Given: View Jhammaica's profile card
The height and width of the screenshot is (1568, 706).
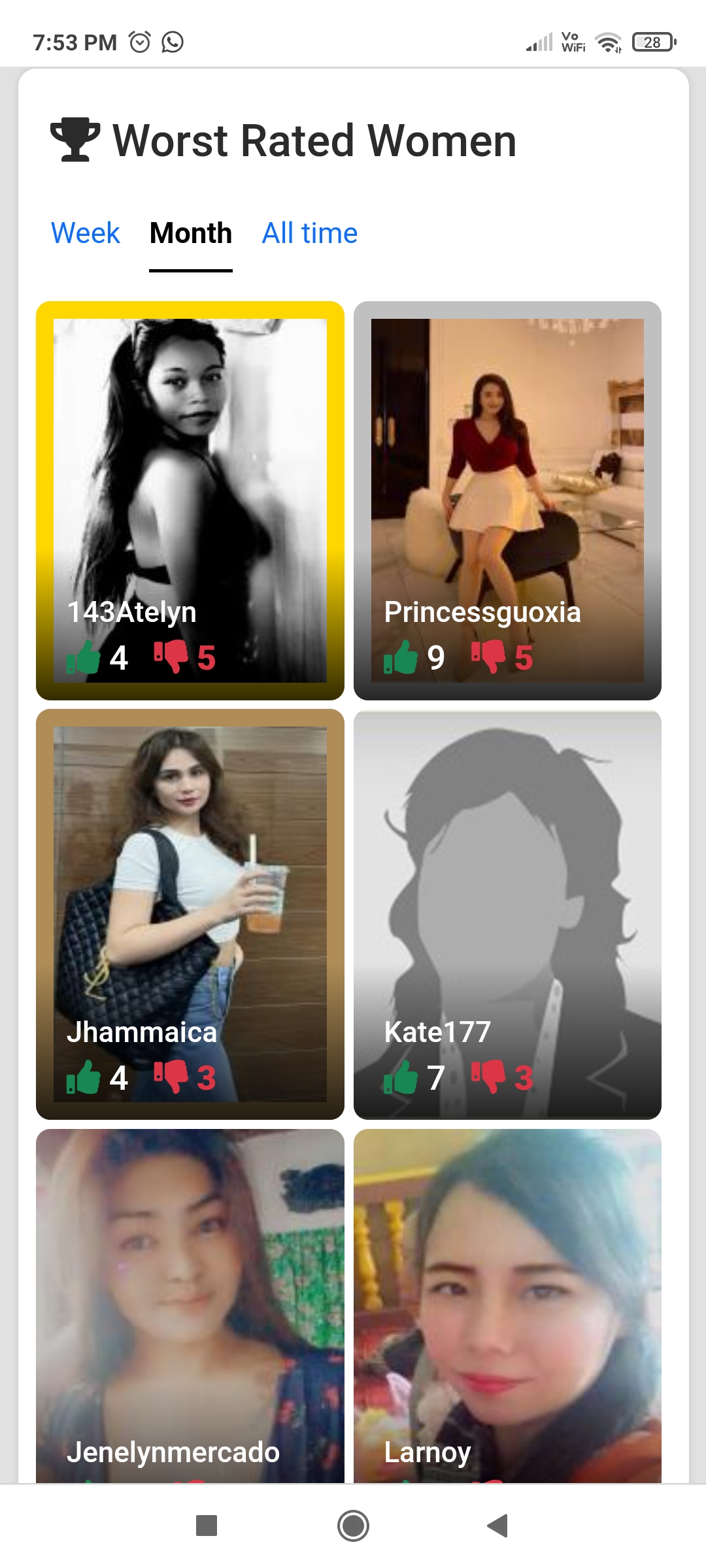Looking at the screenshot, I should click(190, 914).
